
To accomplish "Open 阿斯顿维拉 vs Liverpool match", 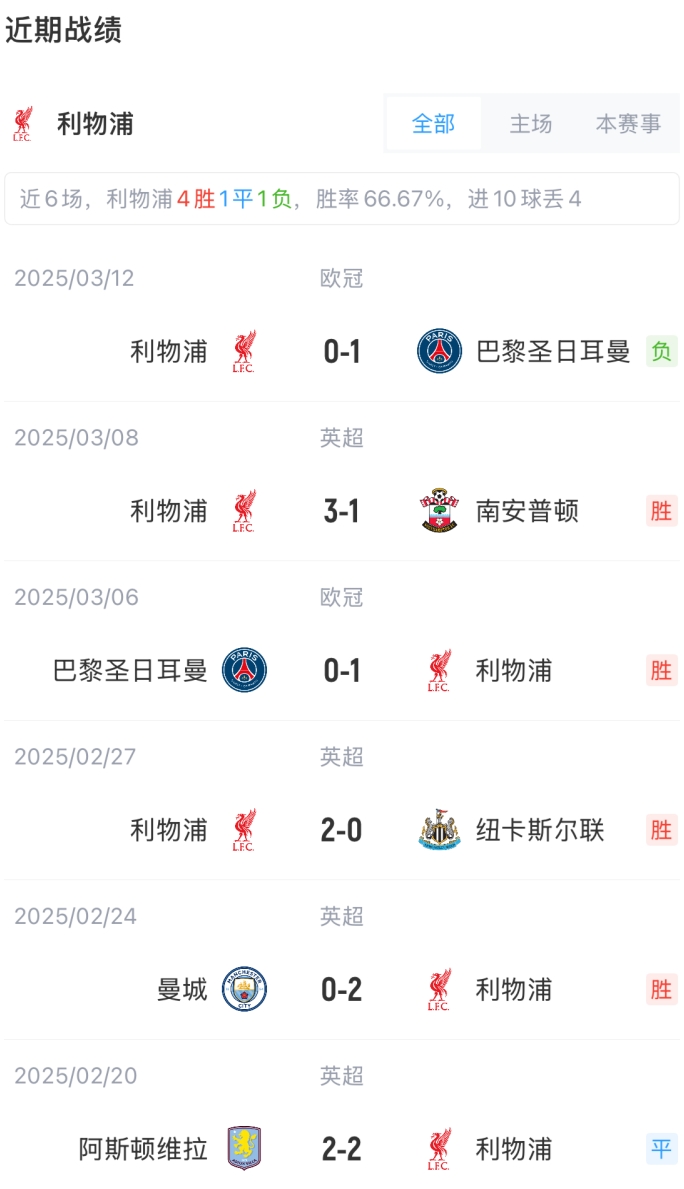I will (x=342, y=1149).
